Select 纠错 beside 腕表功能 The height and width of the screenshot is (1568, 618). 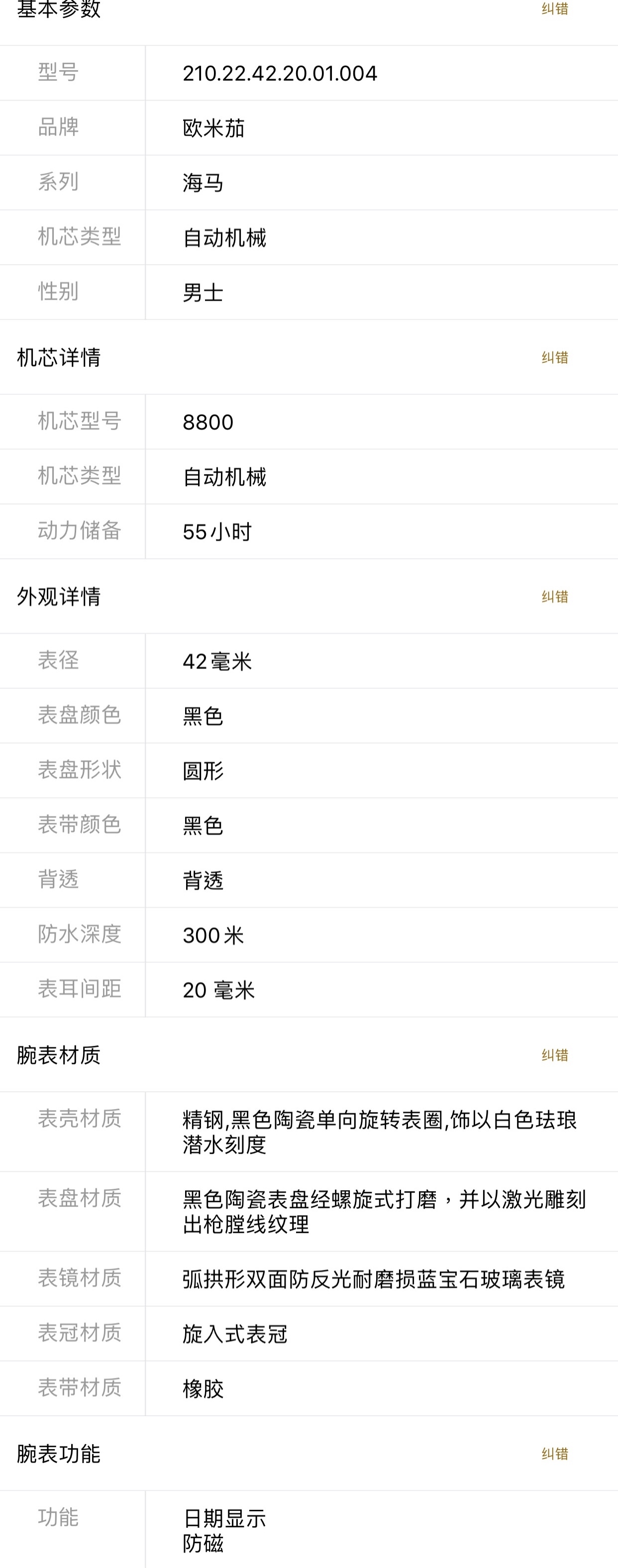coord(555,1454)
